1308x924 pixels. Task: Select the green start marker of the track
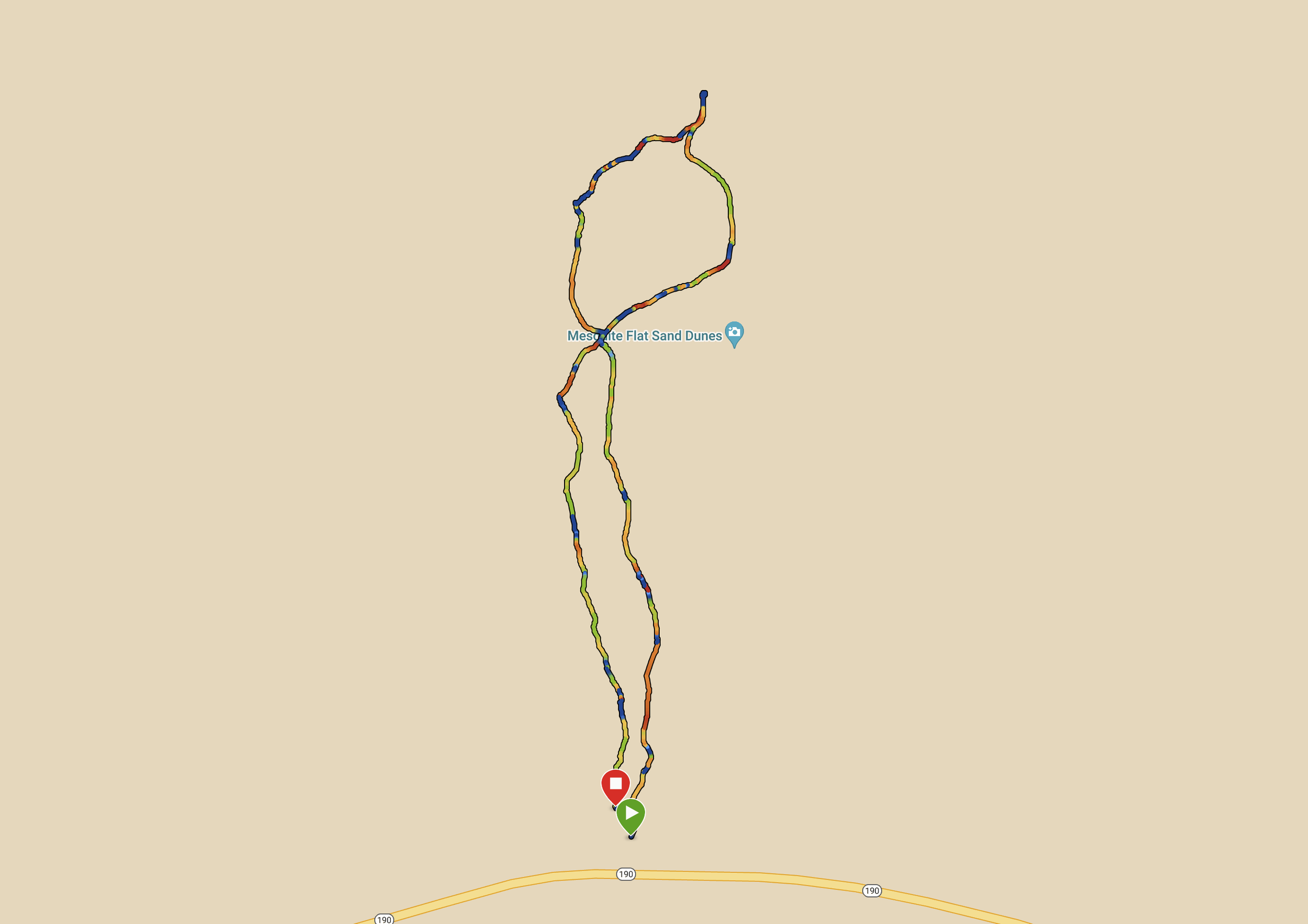click(x=630, y=815)
